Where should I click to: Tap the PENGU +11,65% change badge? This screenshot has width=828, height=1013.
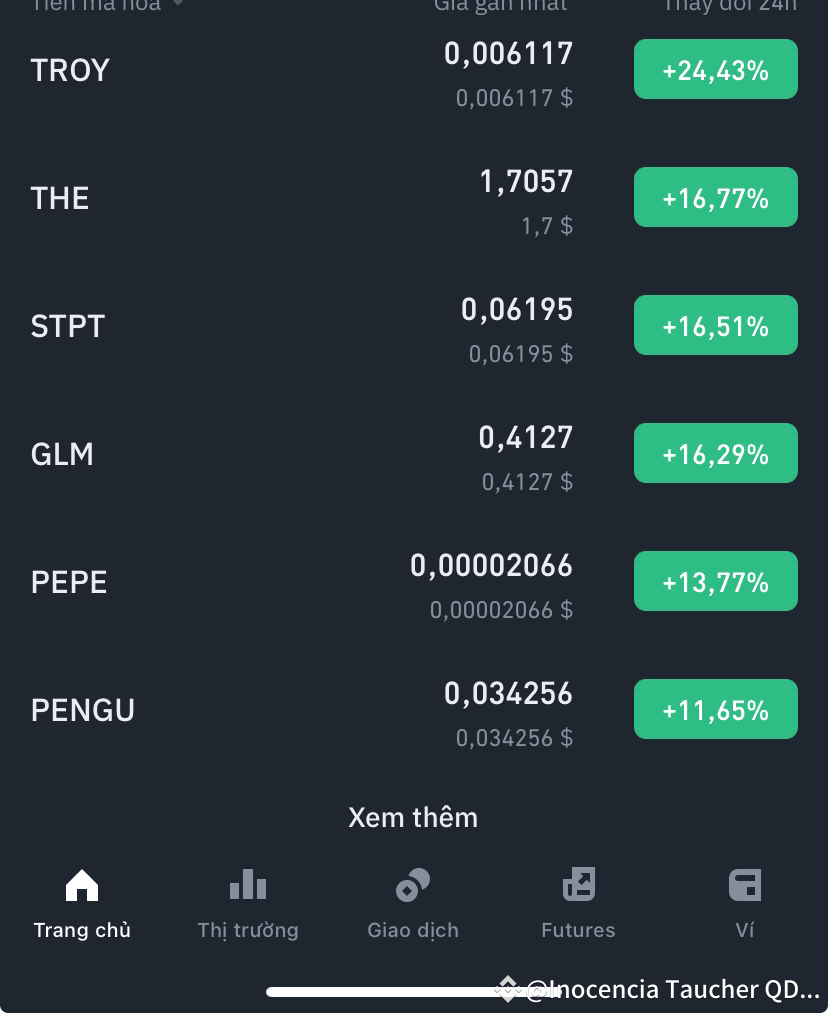coord(715,709)
